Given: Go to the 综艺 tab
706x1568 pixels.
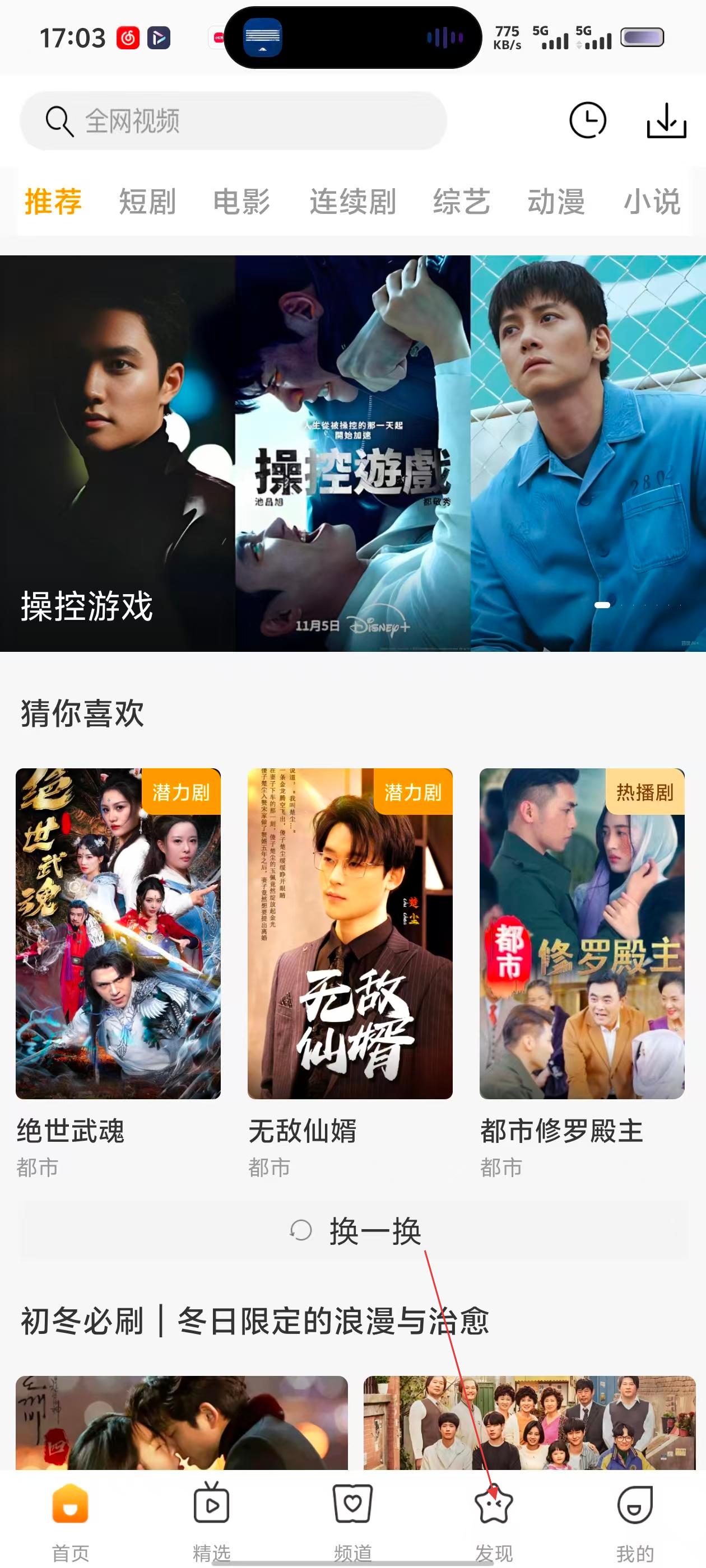Looking at the screenshot, I should point(461,202).
